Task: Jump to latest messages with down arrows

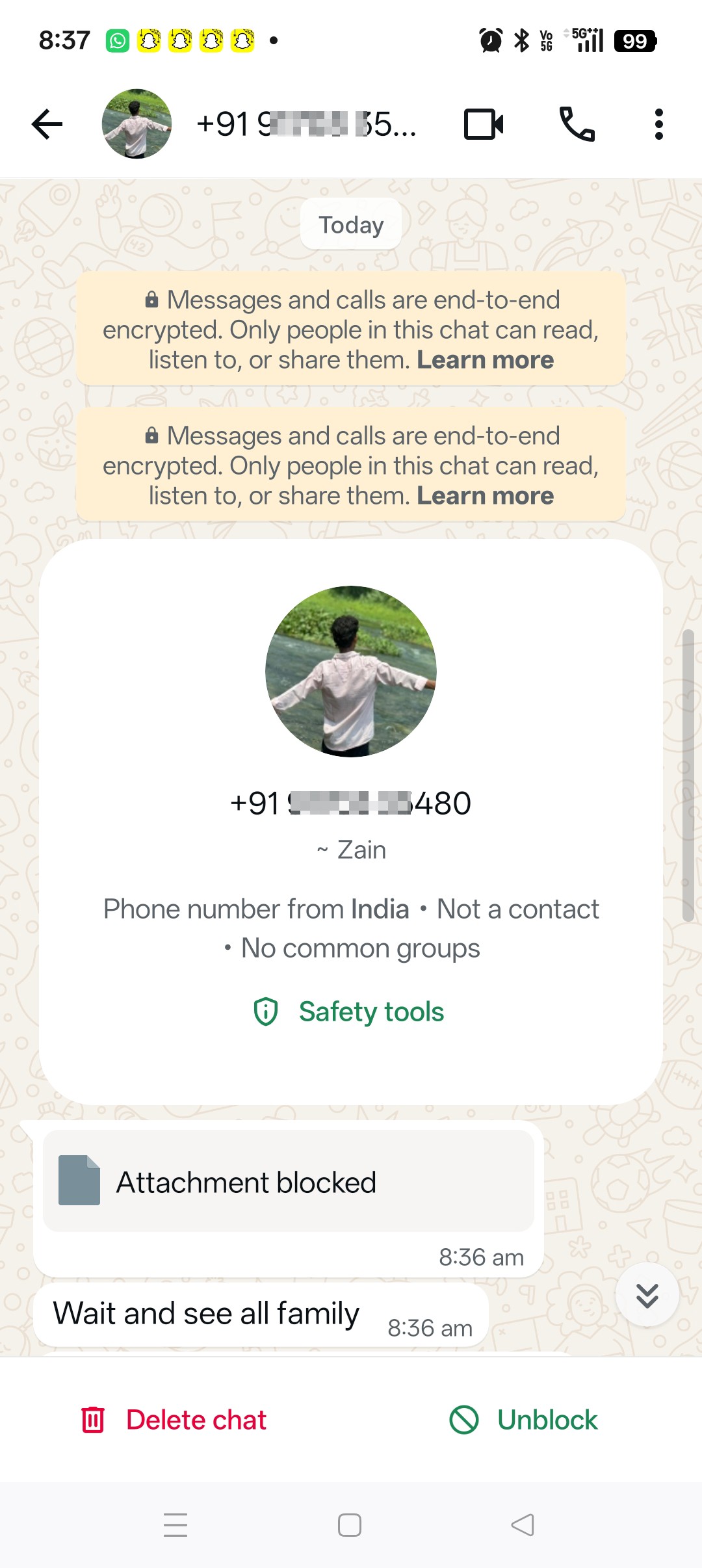Action: [647, 1295]
